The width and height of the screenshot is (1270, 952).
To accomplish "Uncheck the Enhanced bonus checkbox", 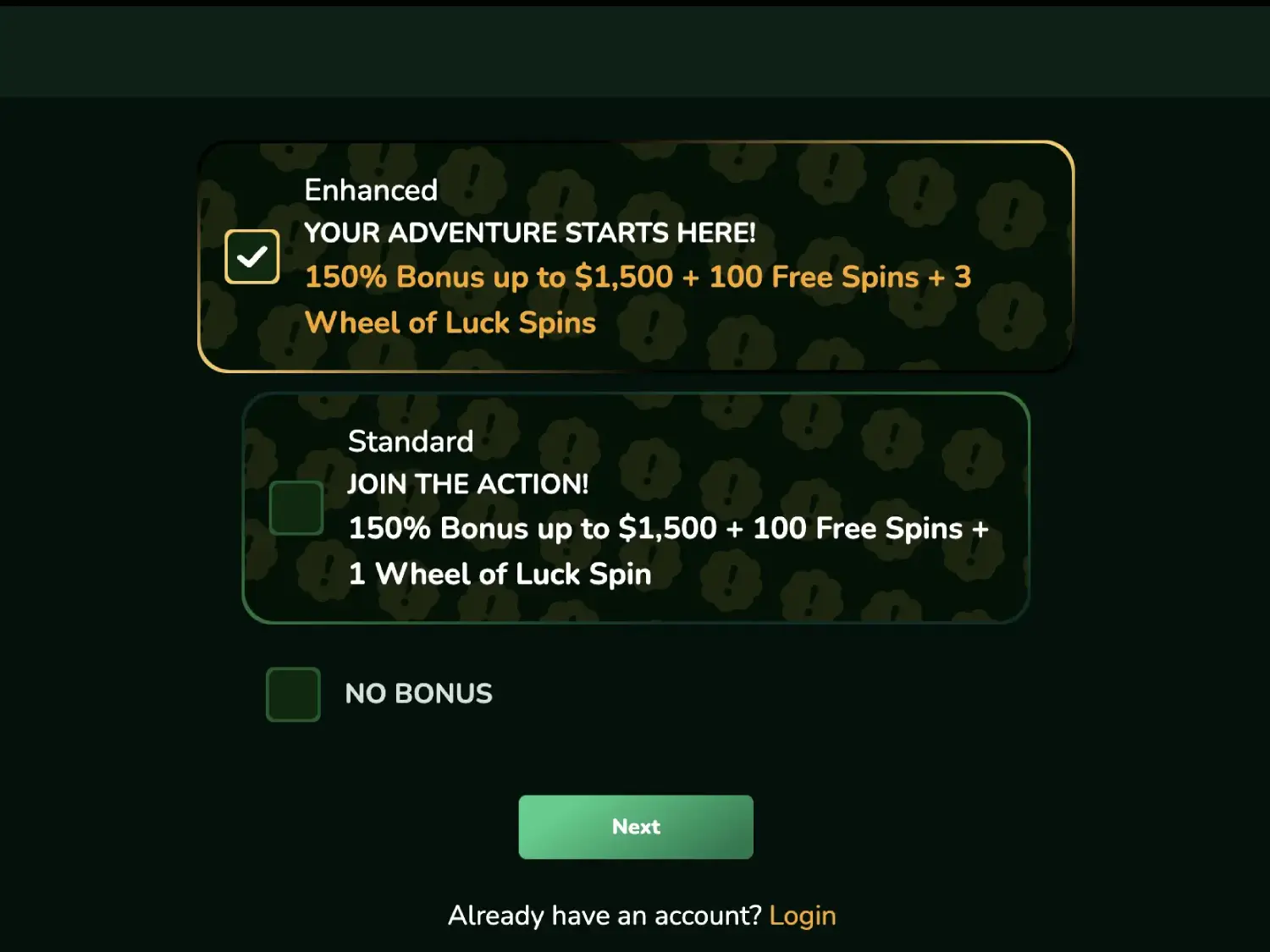I will coord(252,256).
